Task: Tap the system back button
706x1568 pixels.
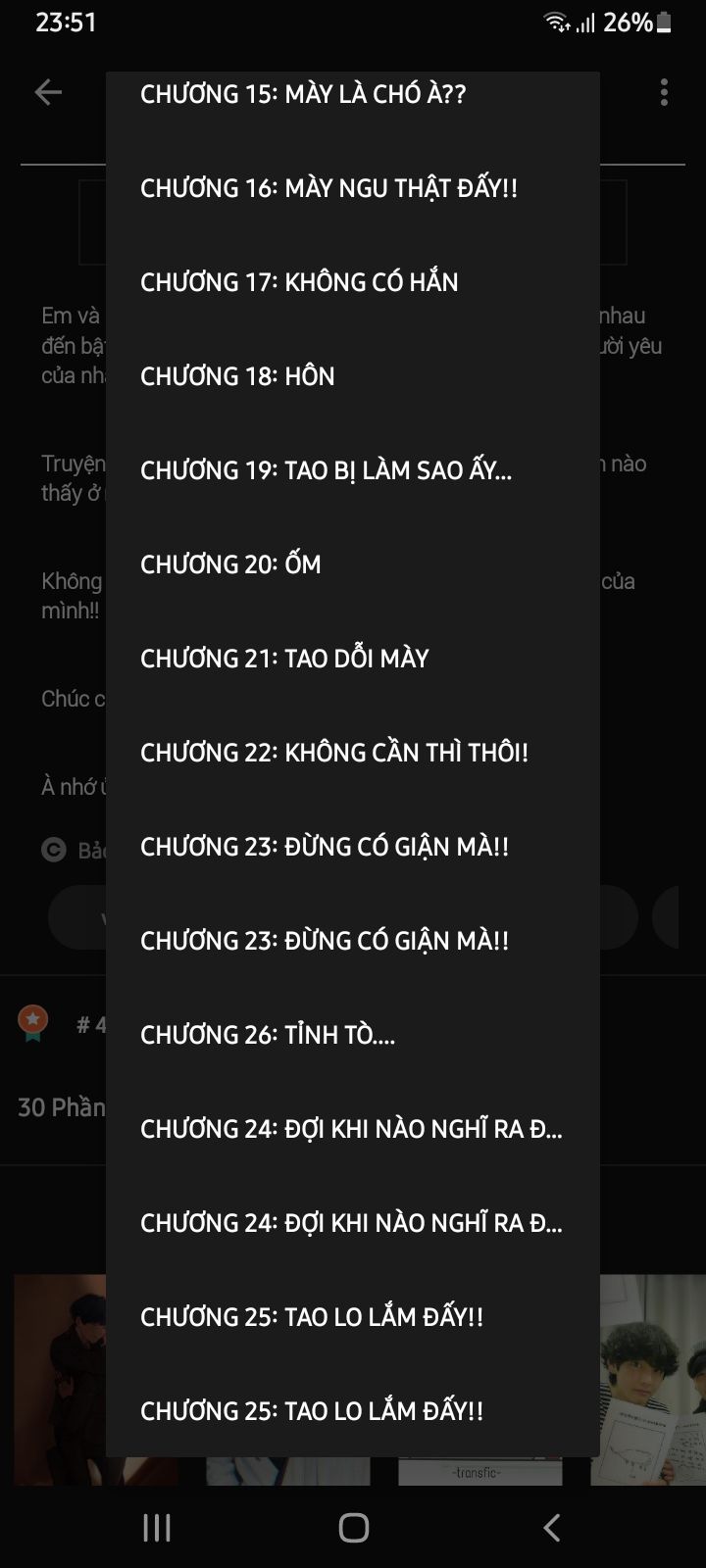Action: (x=552, y=1527)
